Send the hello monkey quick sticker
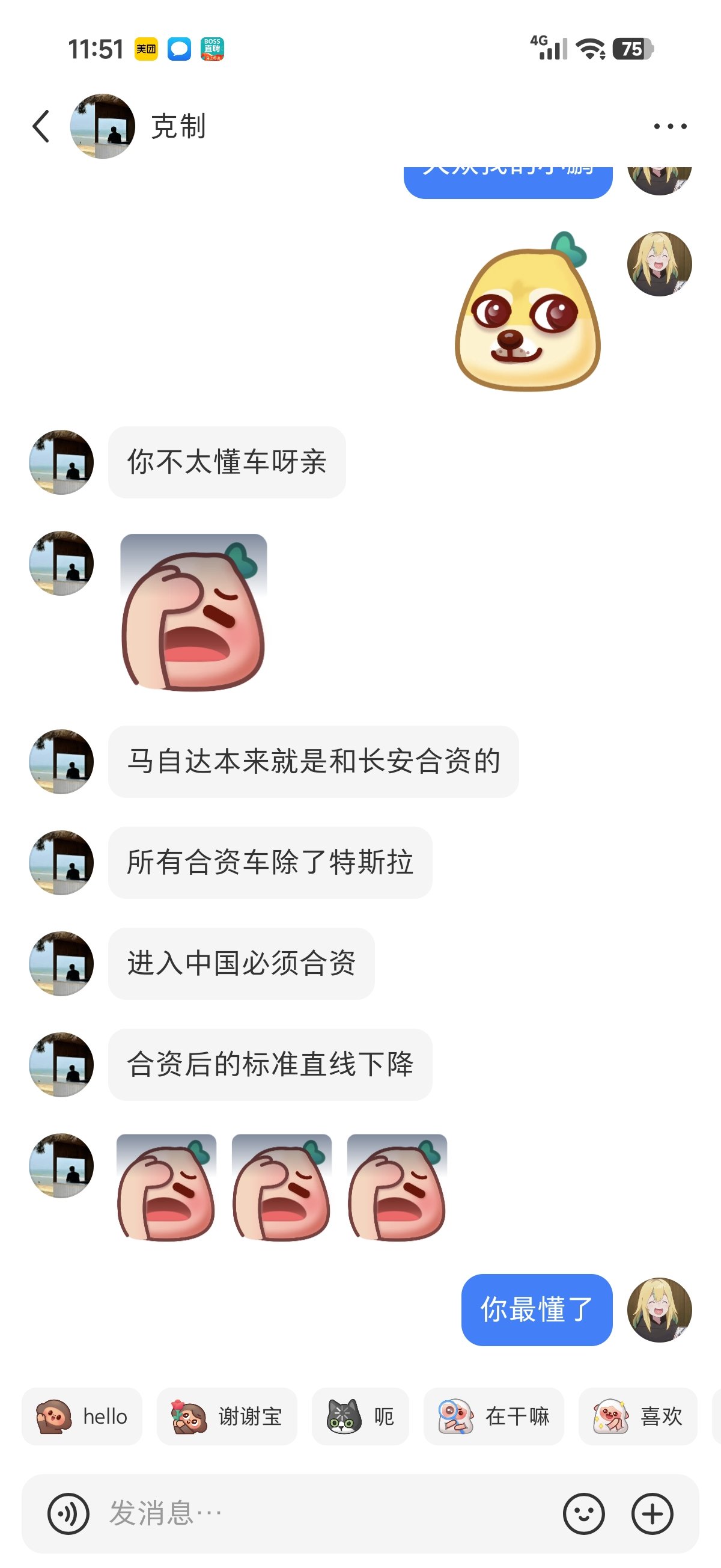This screenshot has width=721, height=1568. 82,1417
